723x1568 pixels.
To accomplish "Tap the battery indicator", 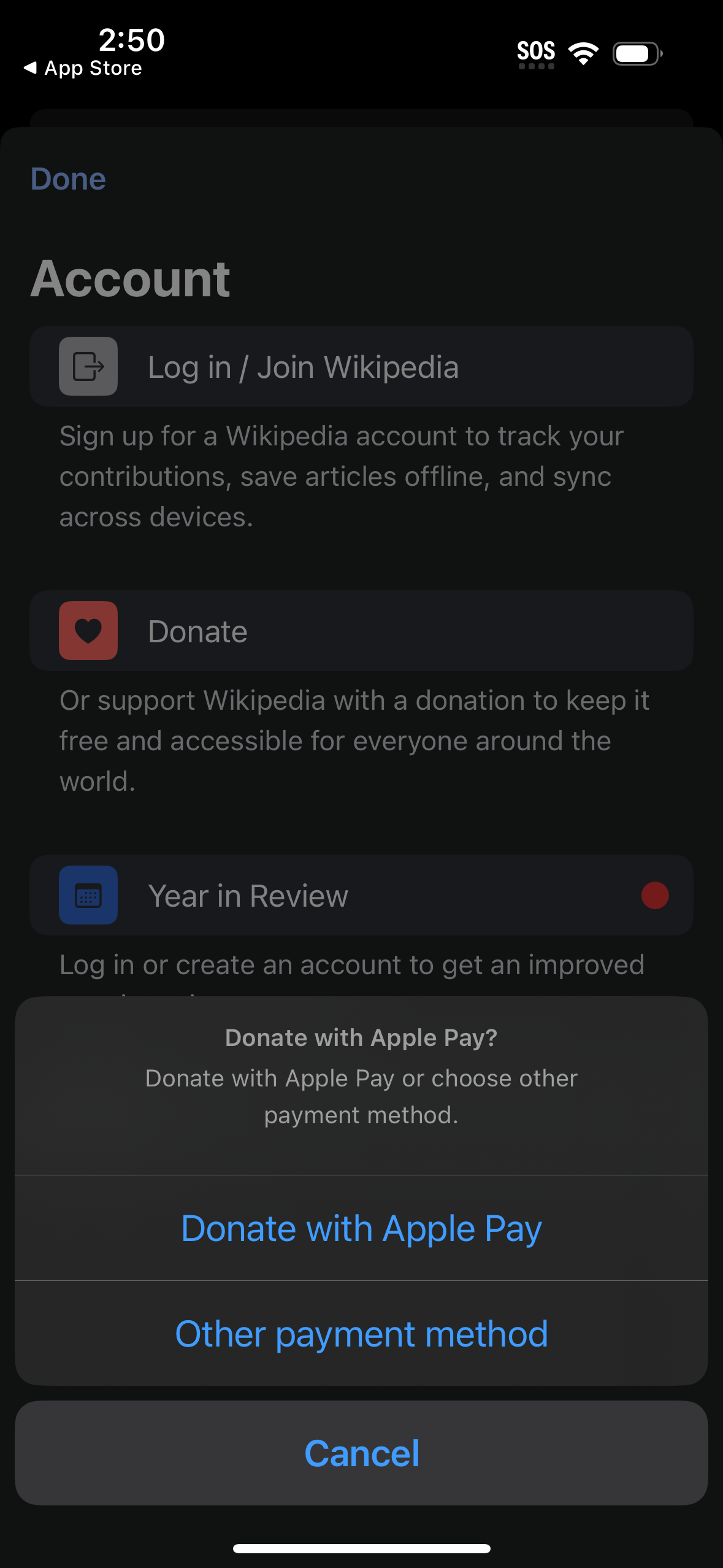I will 636,53.
